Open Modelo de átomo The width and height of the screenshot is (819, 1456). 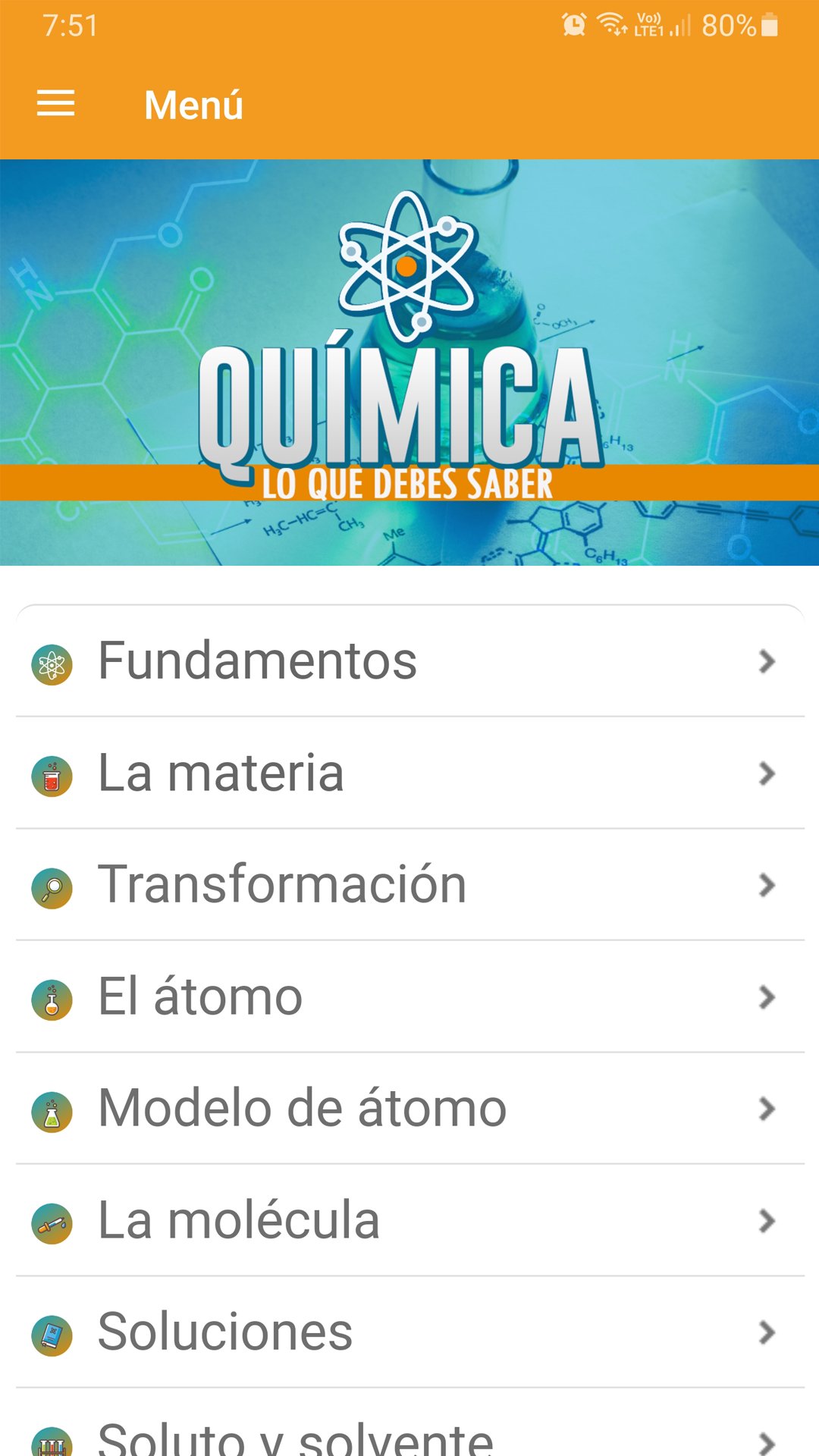click(409, 1109)
